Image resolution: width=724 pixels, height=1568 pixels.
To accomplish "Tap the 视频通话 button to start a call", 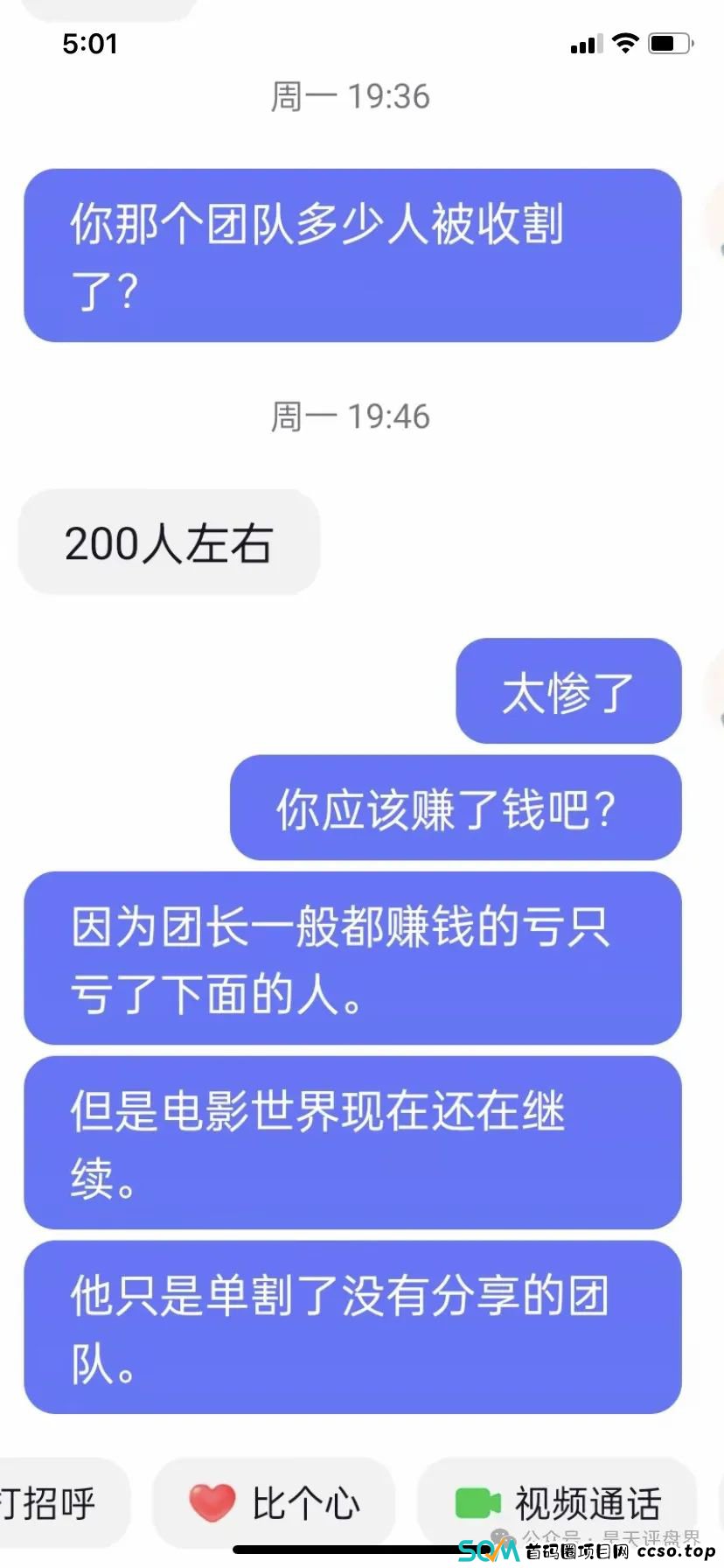I will click(x=560, y=1501).
